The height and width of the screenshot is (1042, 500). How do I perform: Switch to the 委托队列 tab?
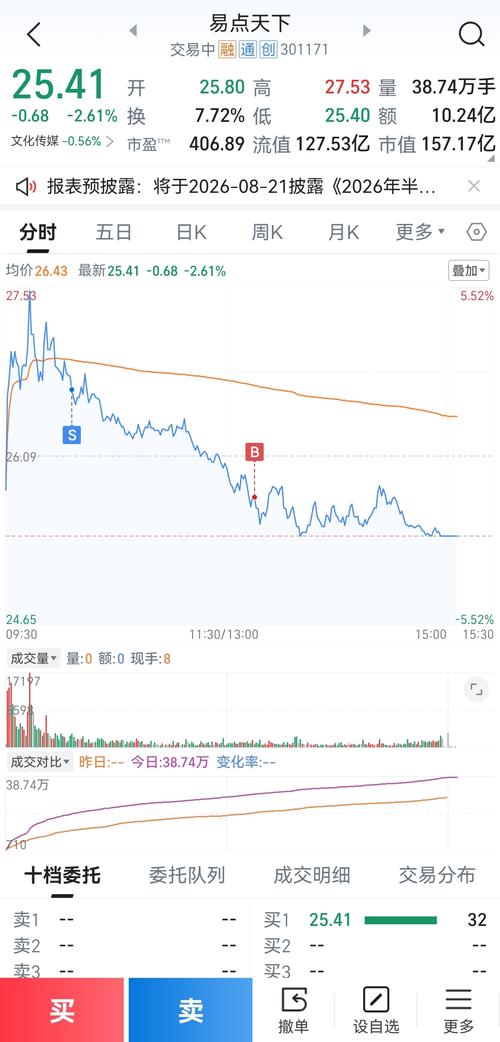click(x=187, y=875)
